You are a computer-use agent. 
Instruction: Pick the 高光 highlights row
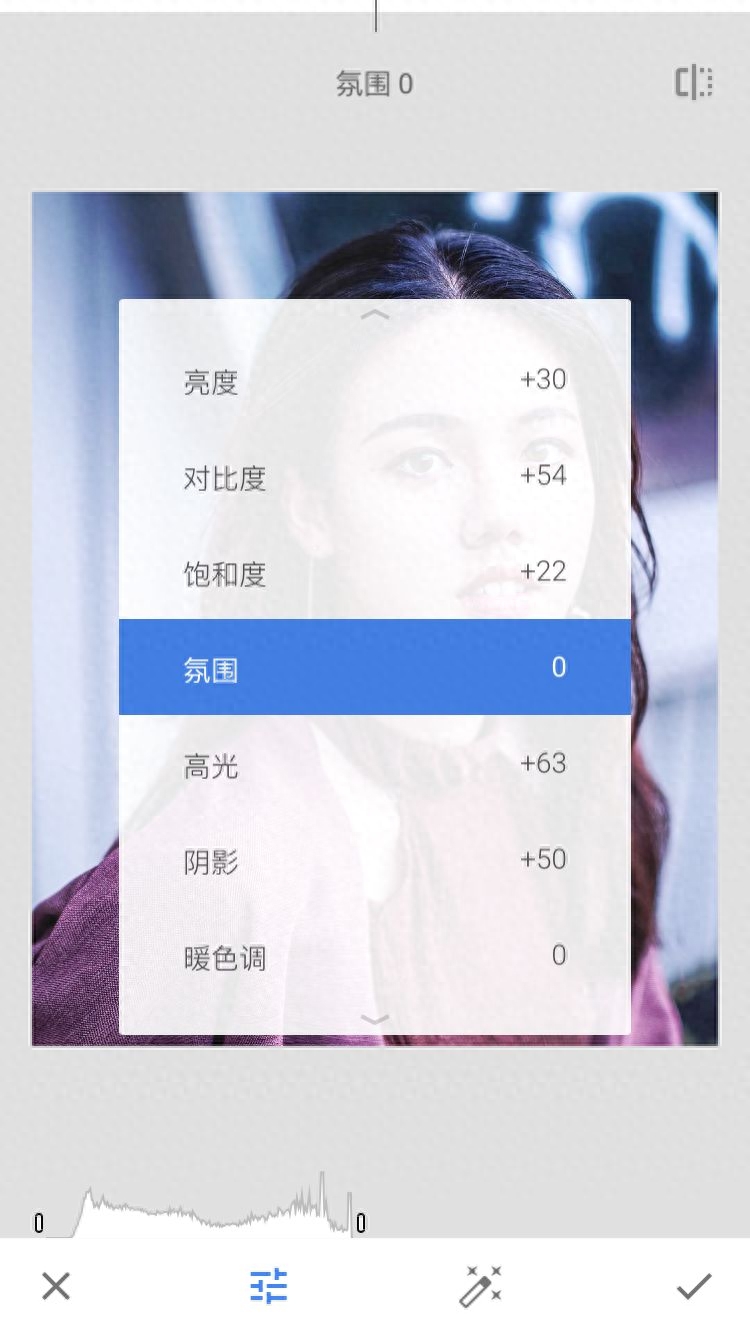click(x=374, y=765)
